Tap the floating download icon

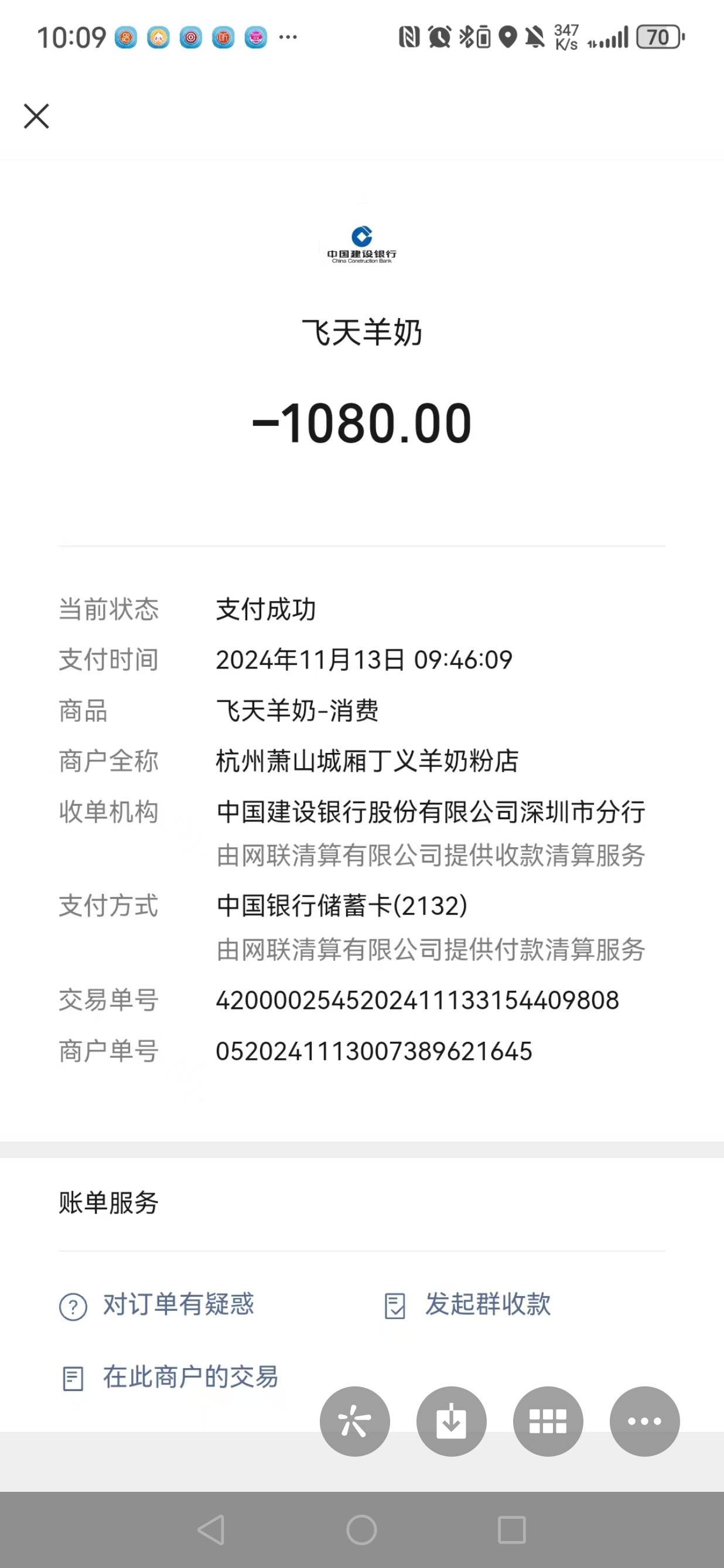pyautogui.click(x=452, y=1422)
